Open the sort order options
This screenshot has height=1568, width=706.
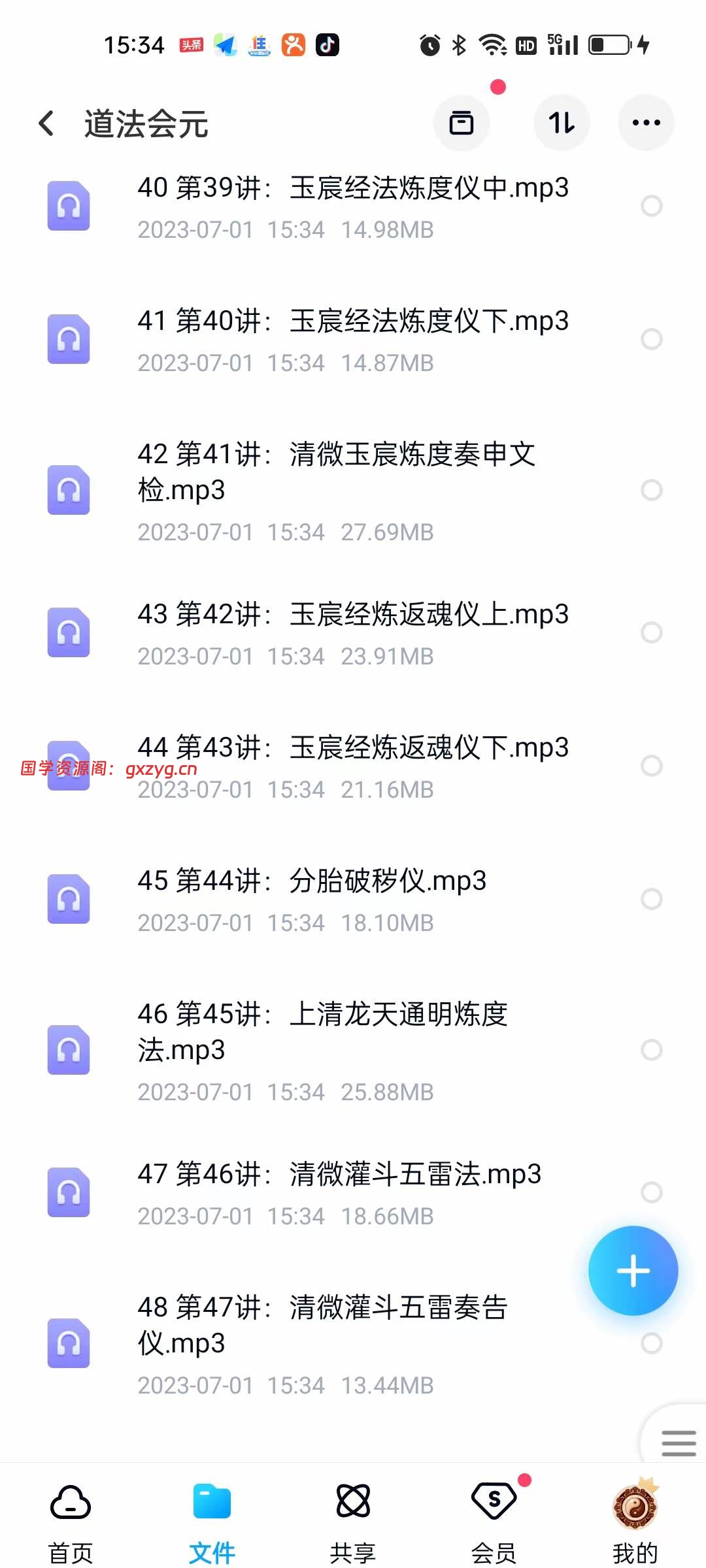tap(562, 123)
